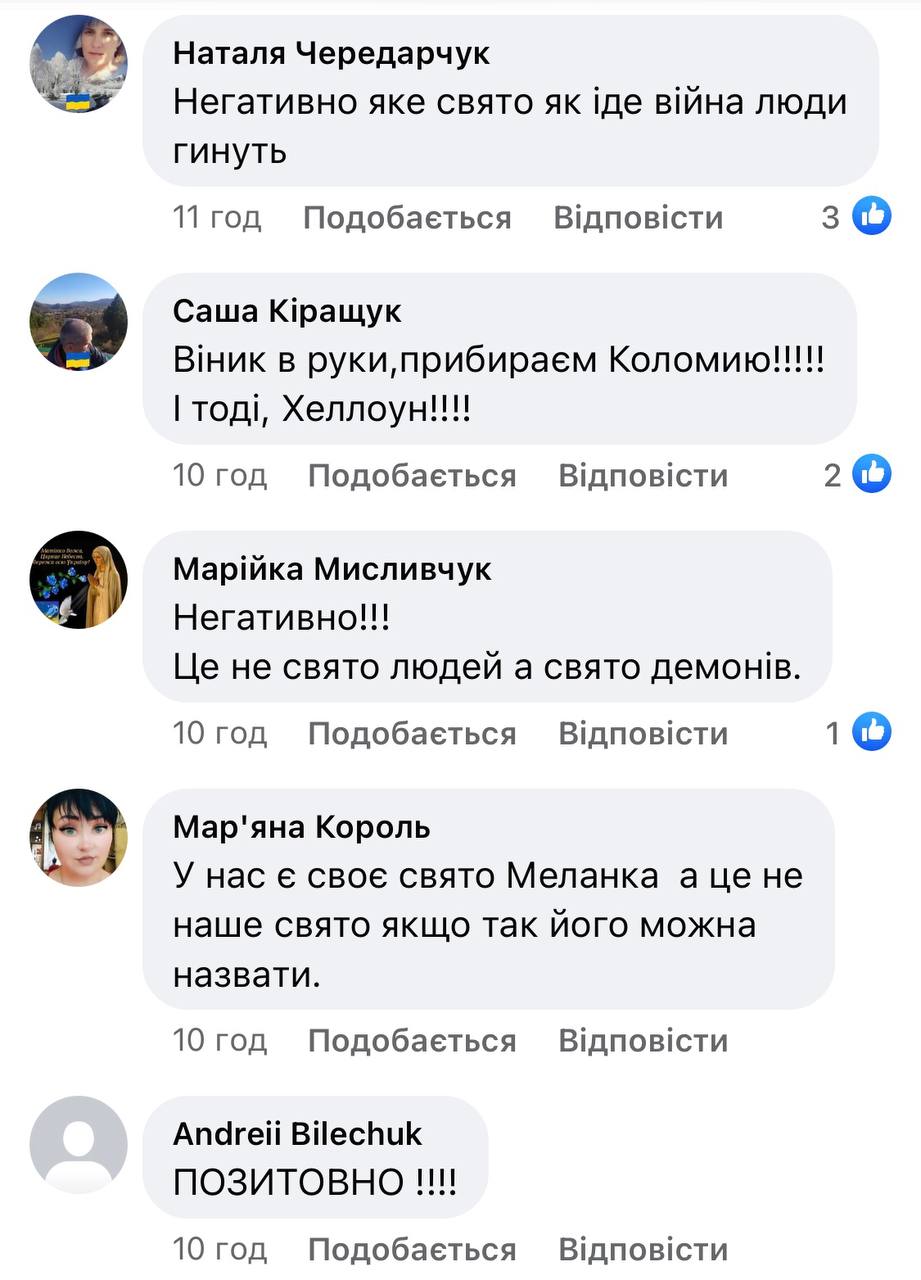Viewport: 921px width, 1280px height.
Task: Like Andreii Bilechuk's comment
Action: [411, 1250]
